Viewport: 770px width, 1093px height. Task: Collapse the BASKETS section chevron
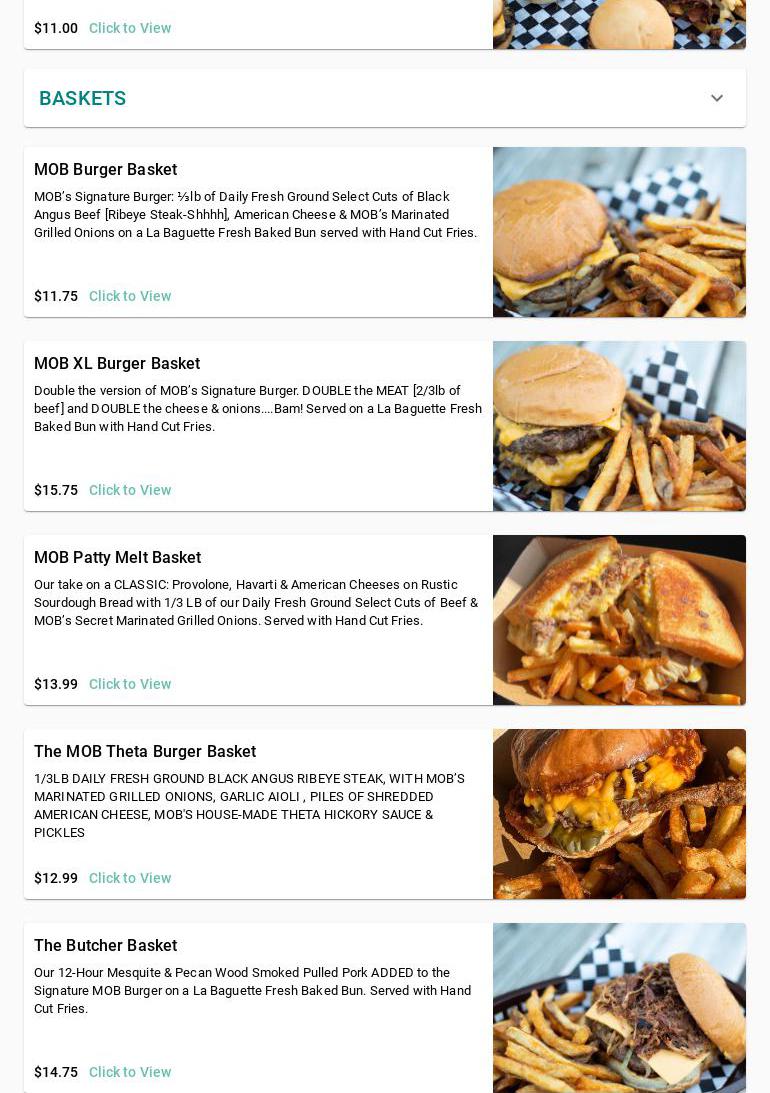(x=717, y=98)
